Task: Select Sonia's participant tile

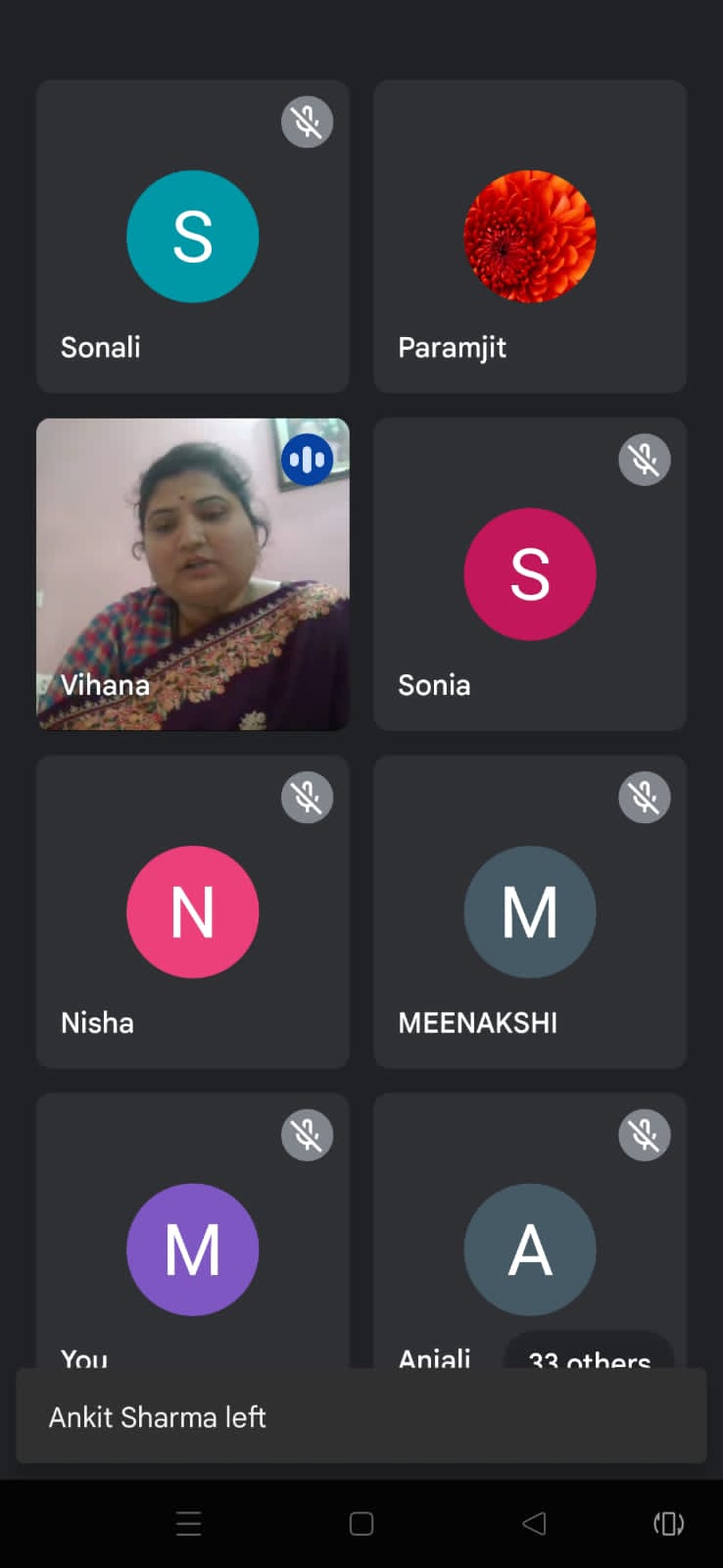Action: 529,574
